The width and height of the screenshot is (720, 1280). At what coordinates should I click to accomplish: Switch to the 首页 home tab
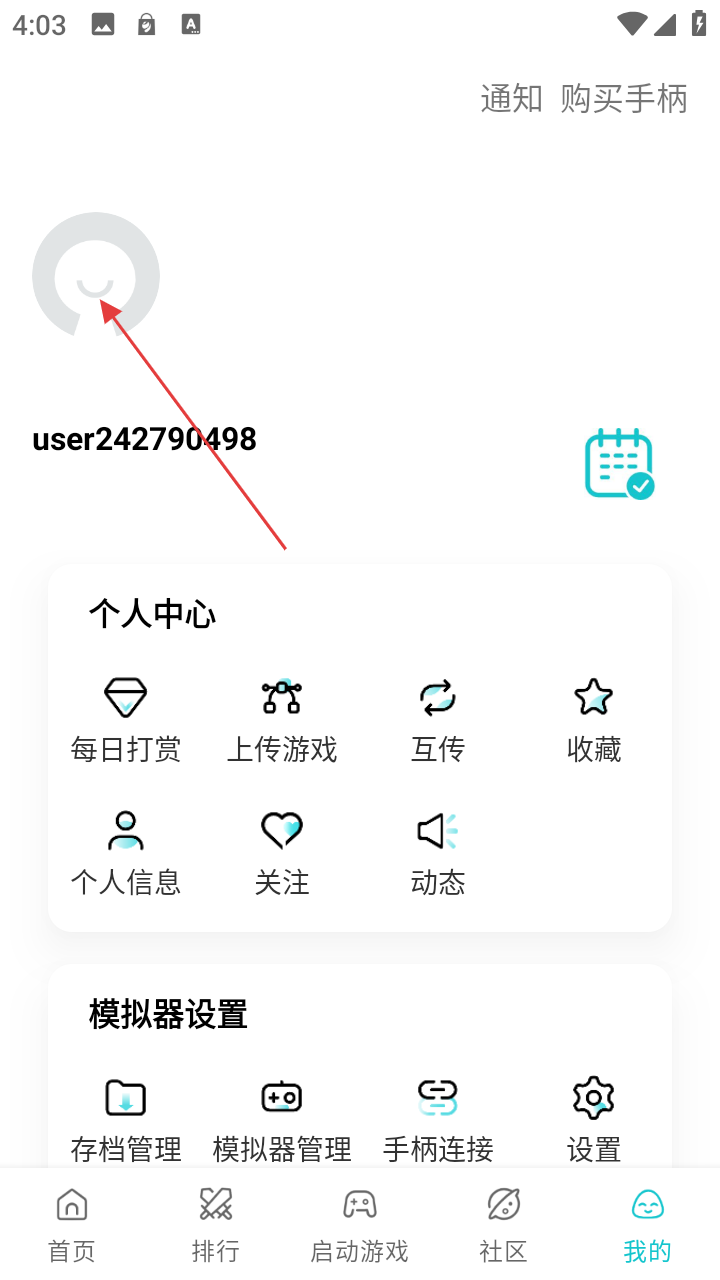click(72, 1224)
